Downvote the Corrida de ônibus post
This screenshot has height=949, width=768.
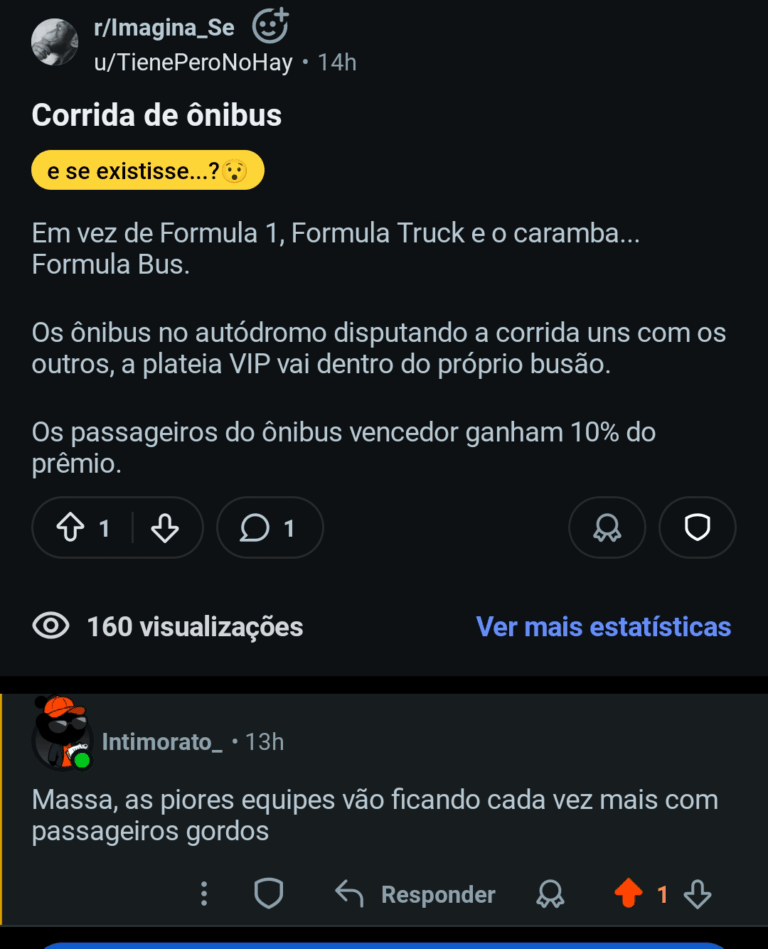165,528
